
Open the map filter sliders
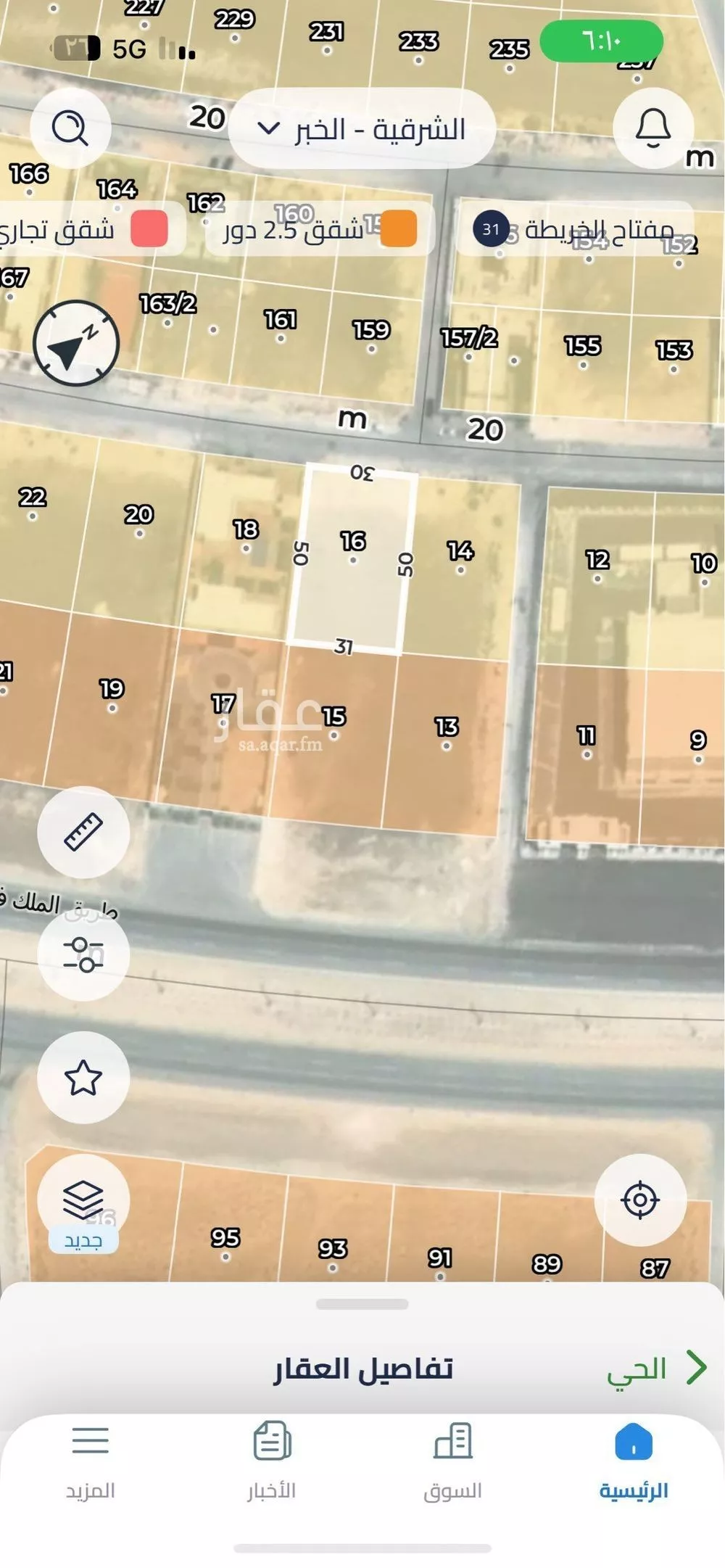[83, 954]
